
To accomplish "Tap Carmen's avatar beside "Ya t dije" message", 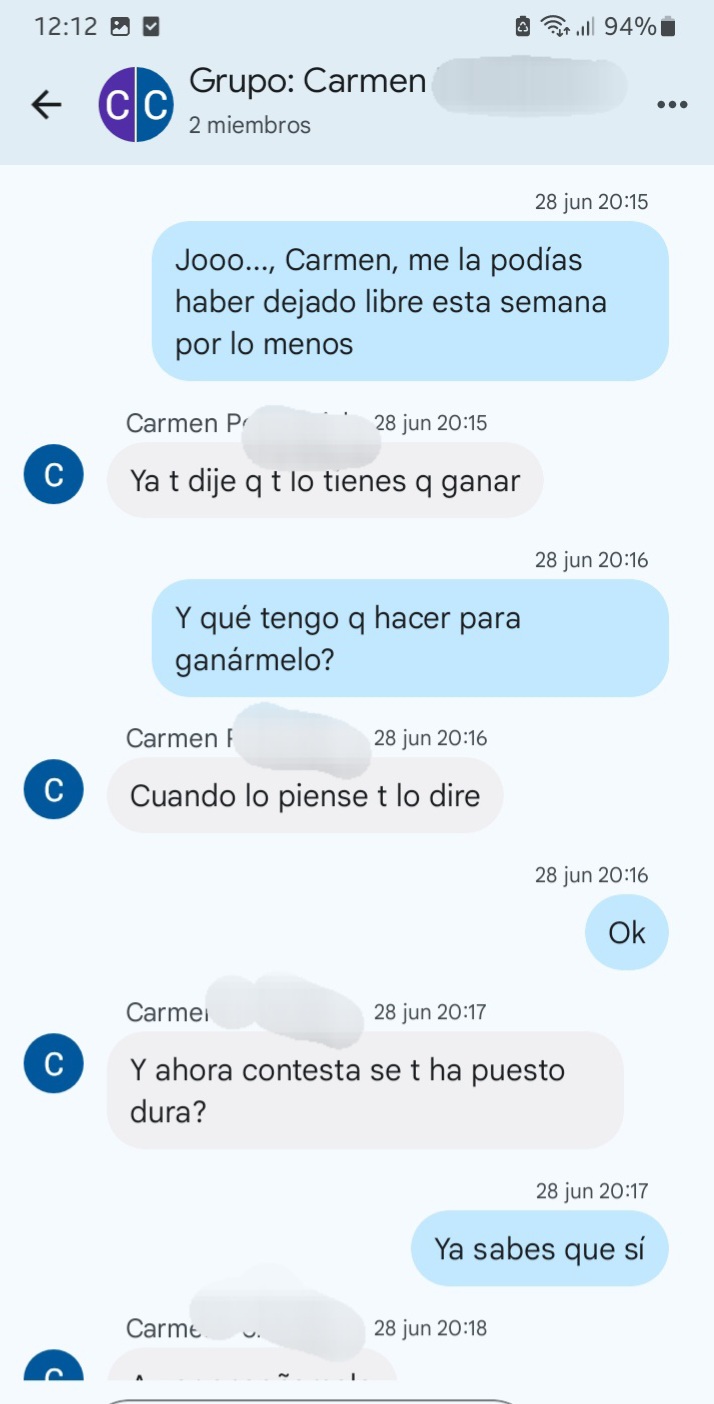I will coord(53,477).
